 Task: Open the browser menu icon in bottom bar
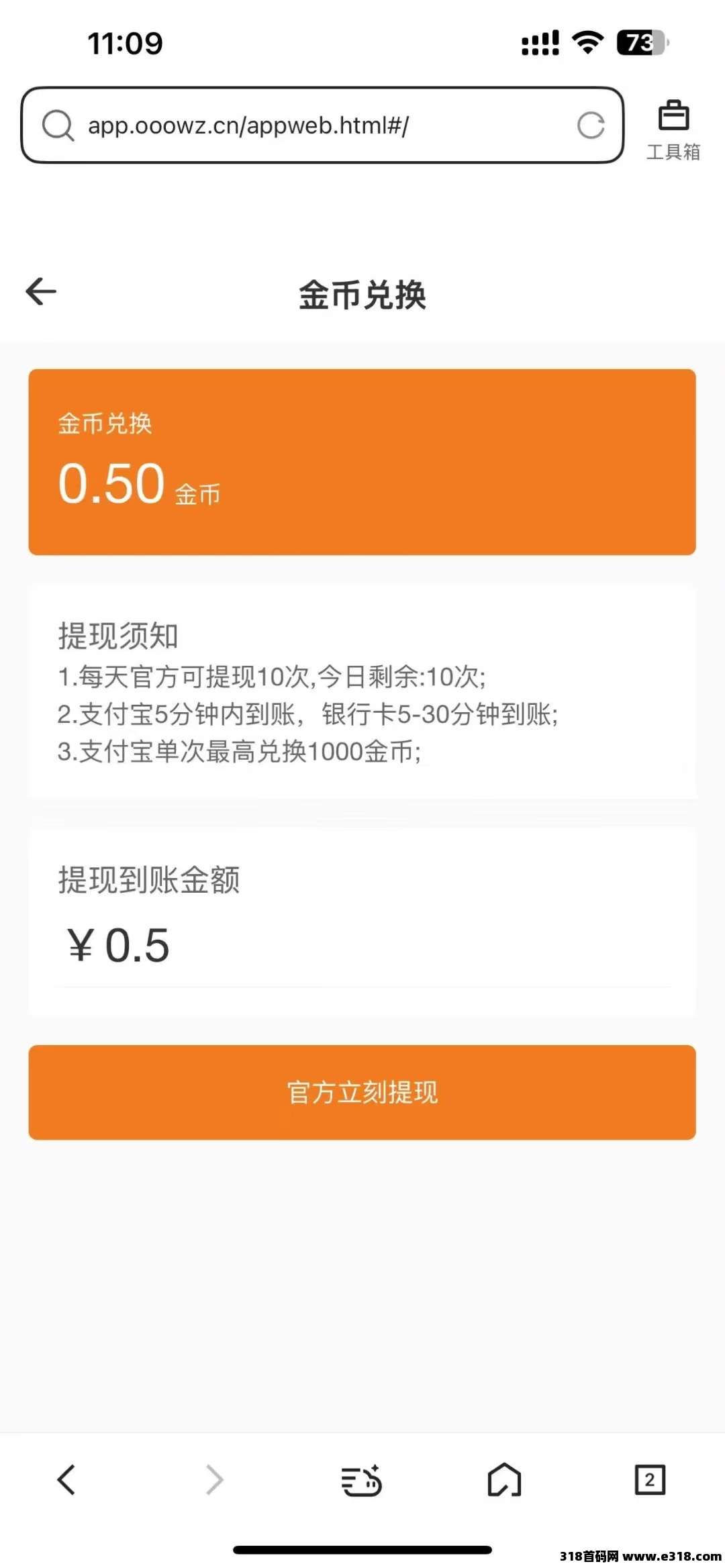pos(361,1480)
